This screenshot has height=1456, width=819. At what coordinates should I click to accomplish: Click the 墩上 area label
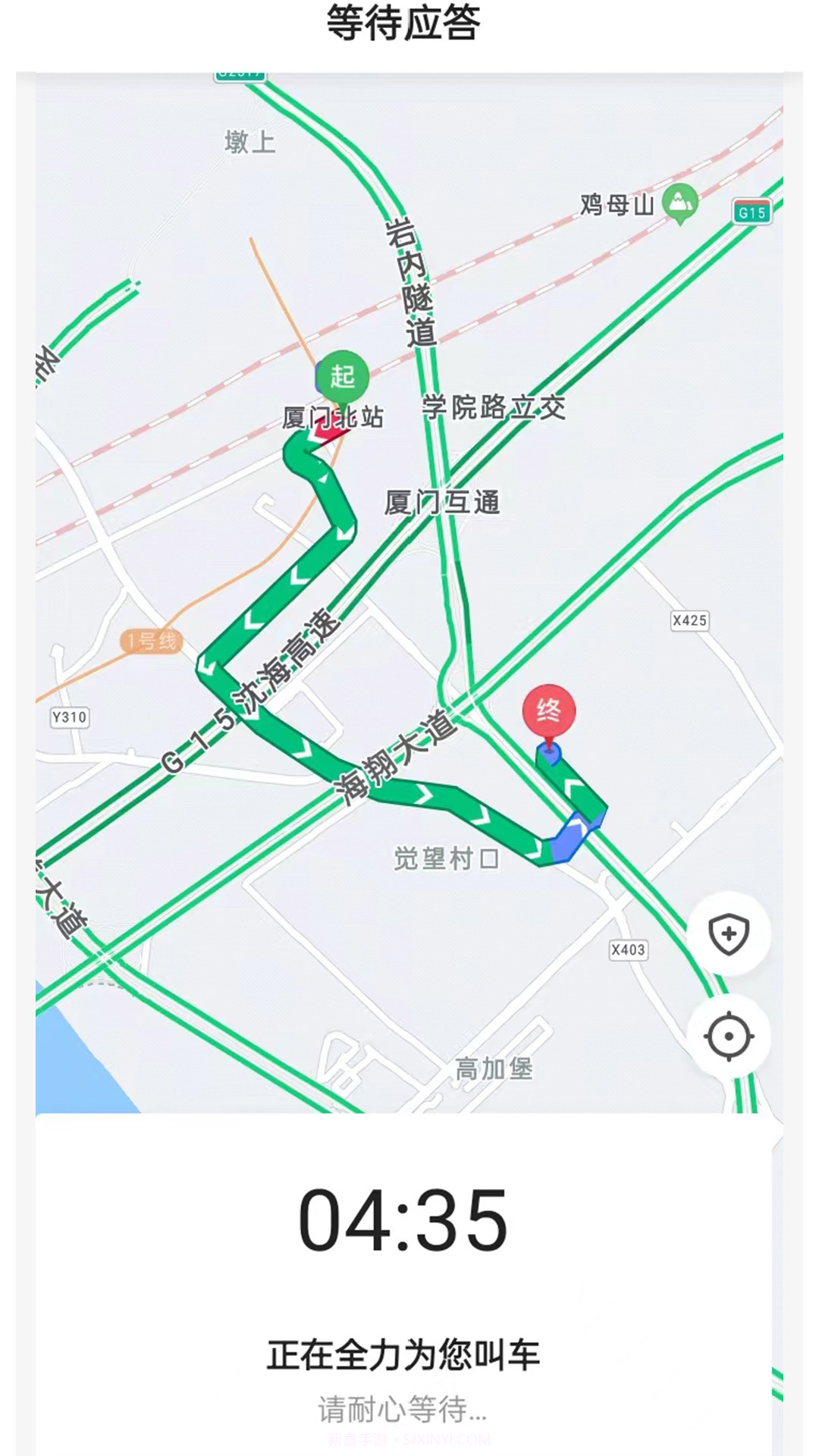pyautogui.click(x=249, y=140)
